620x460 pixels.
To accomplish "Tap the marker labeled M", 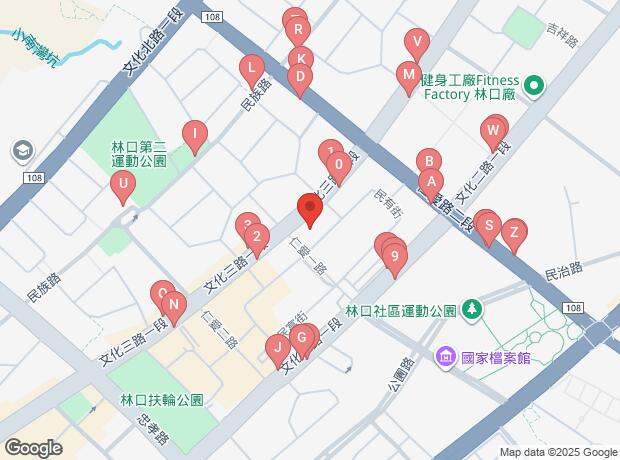I will [x=407, y=75].
